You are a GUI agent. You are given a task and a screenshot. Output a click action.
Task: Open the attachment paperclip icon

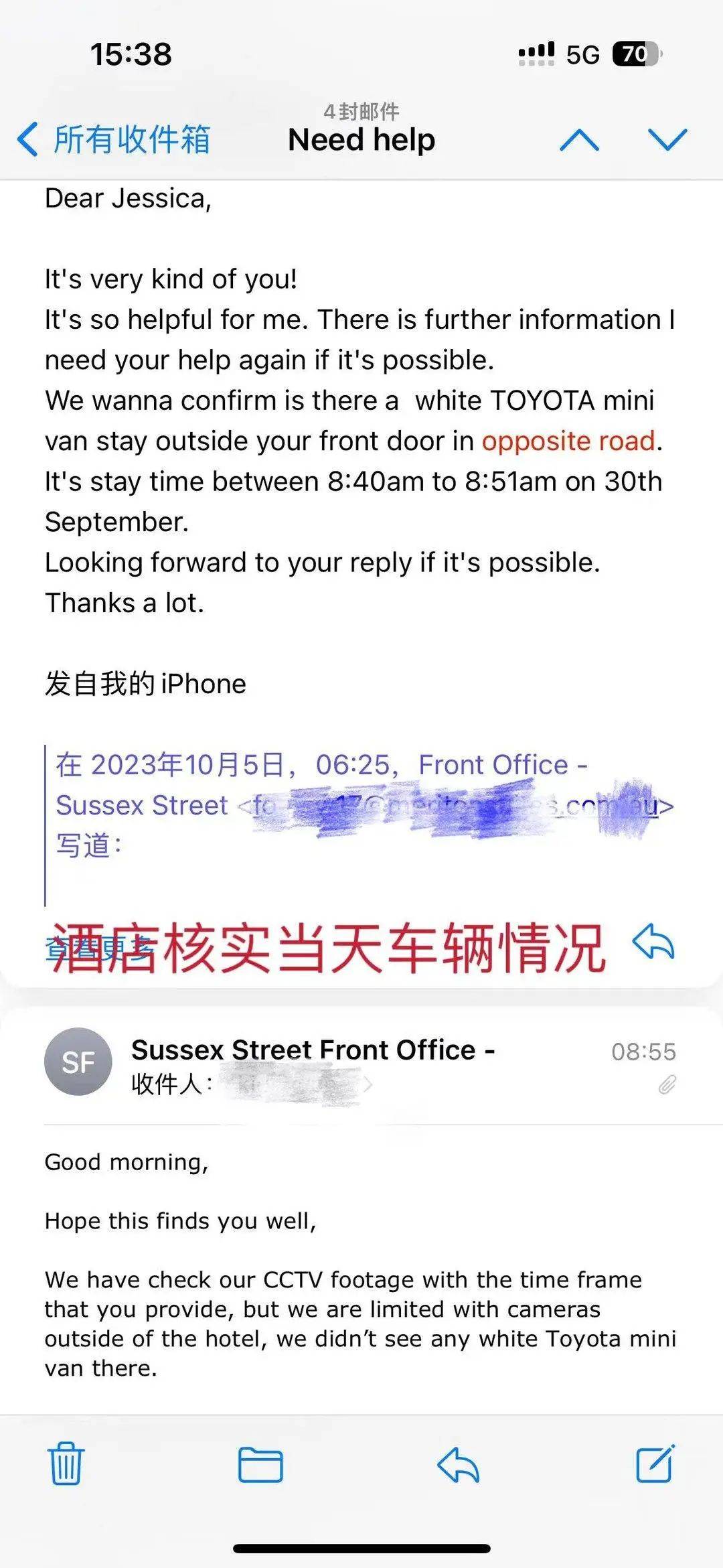point(667,1084)
